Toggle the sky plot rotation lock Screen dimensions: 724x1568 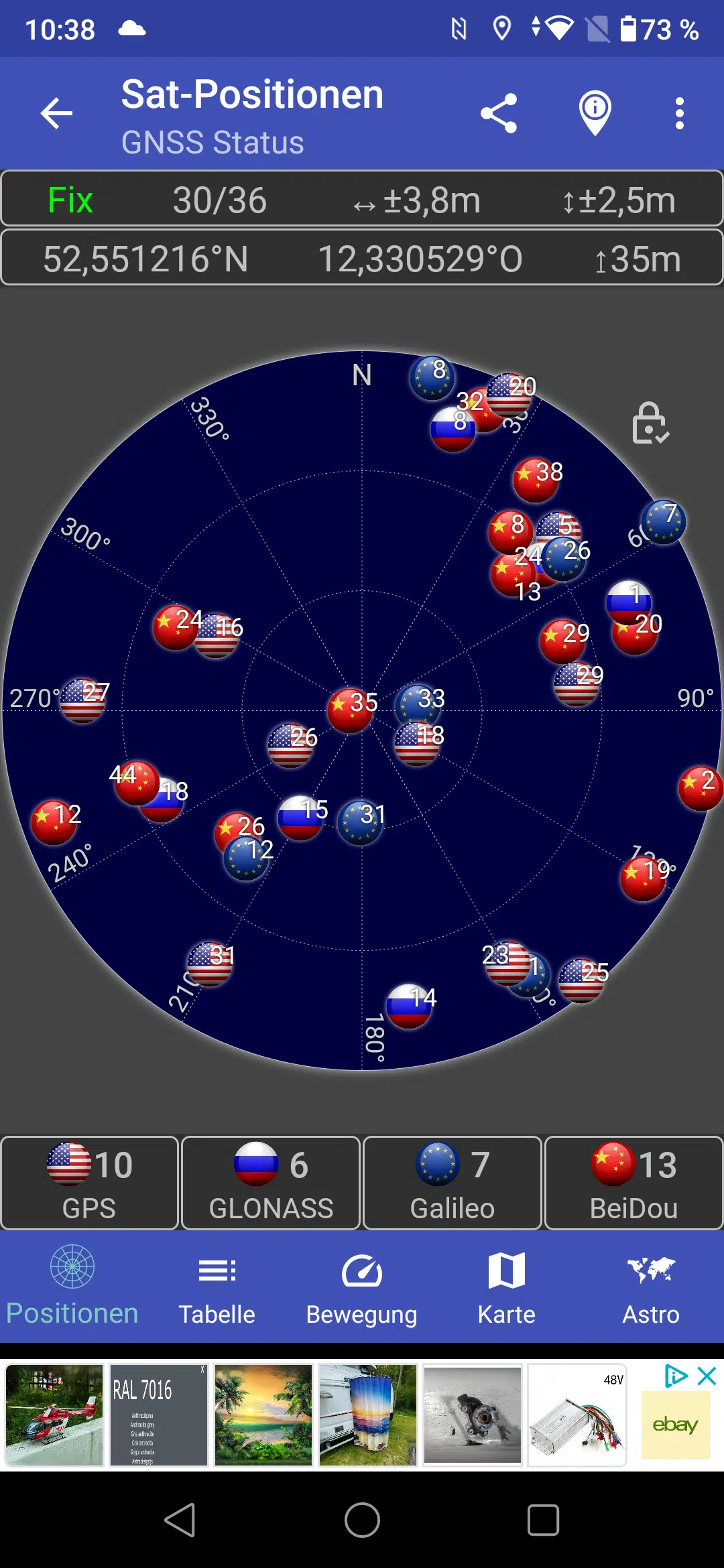coord(649,423)
